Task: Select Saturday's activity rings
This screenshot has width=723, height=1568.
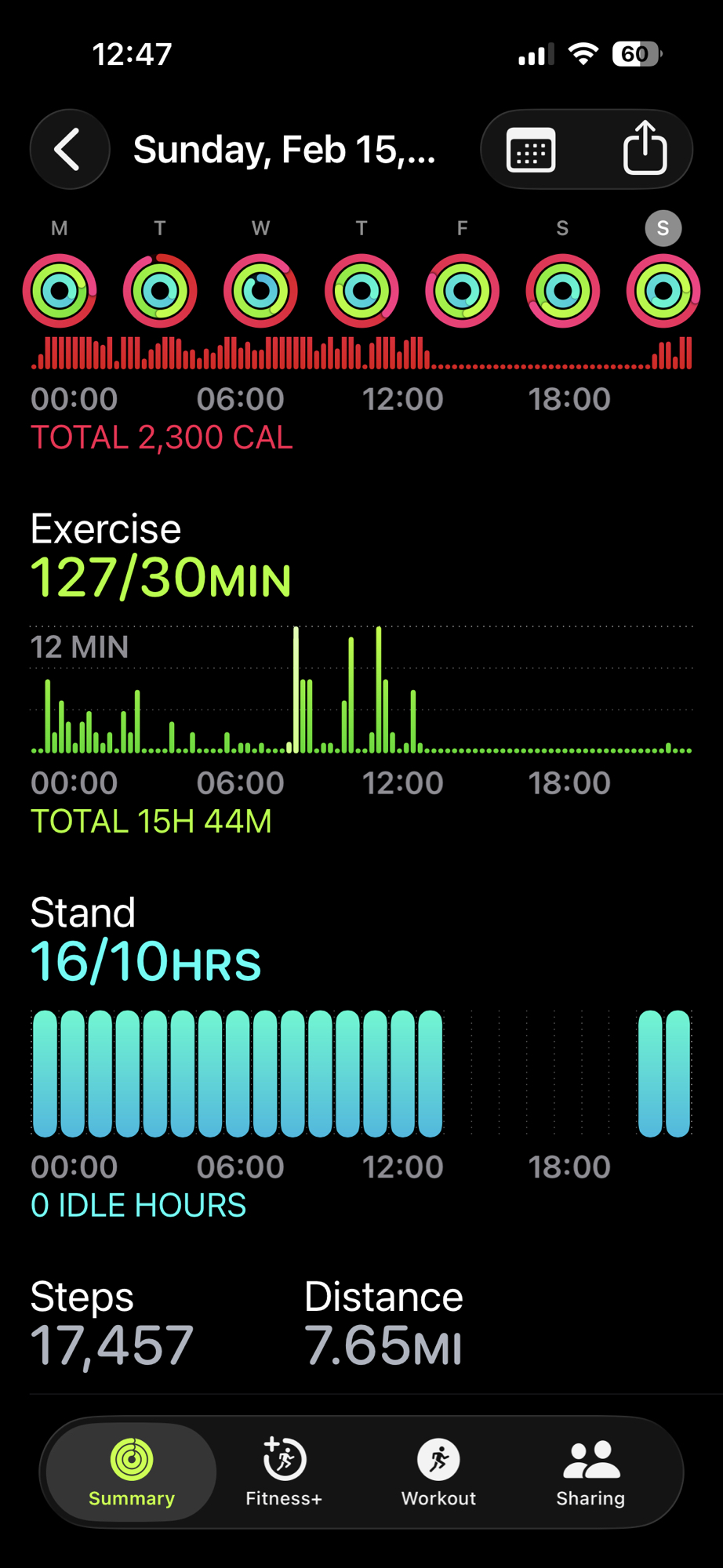Action: [562, 291]
